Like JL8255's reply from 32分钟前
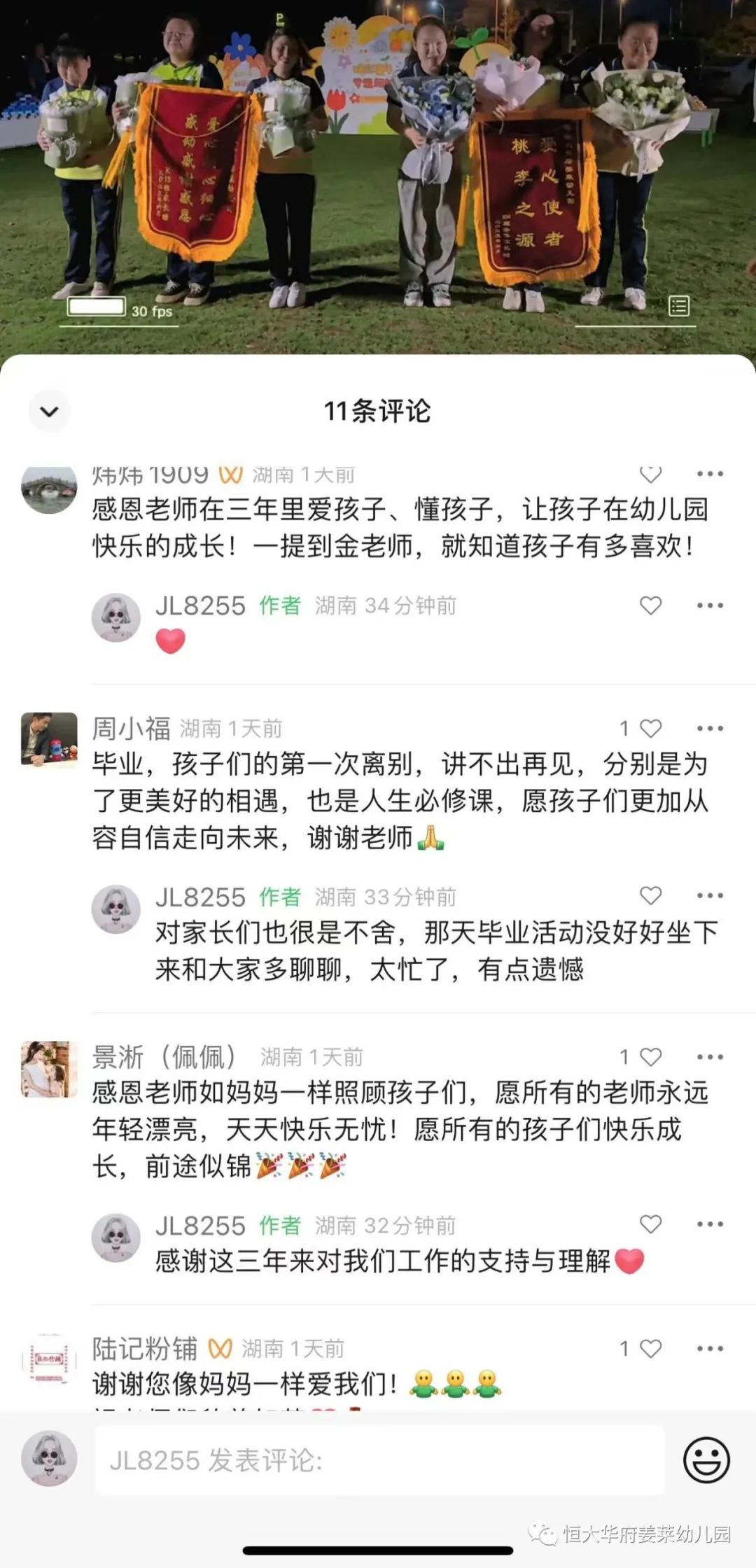The image size is (756, 1568). (x=650, y=1224)
